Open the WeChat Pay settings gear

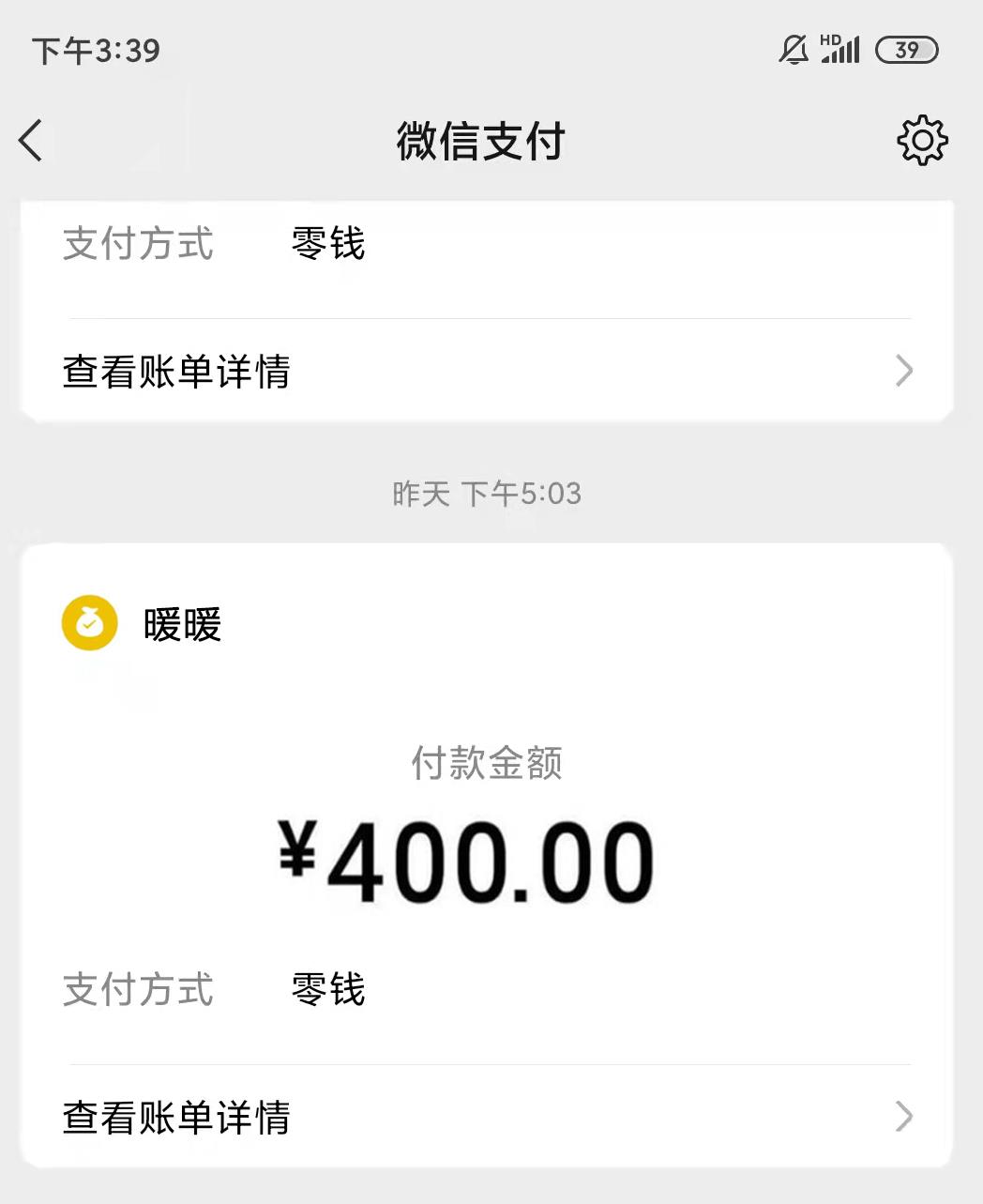pos(922,142)
